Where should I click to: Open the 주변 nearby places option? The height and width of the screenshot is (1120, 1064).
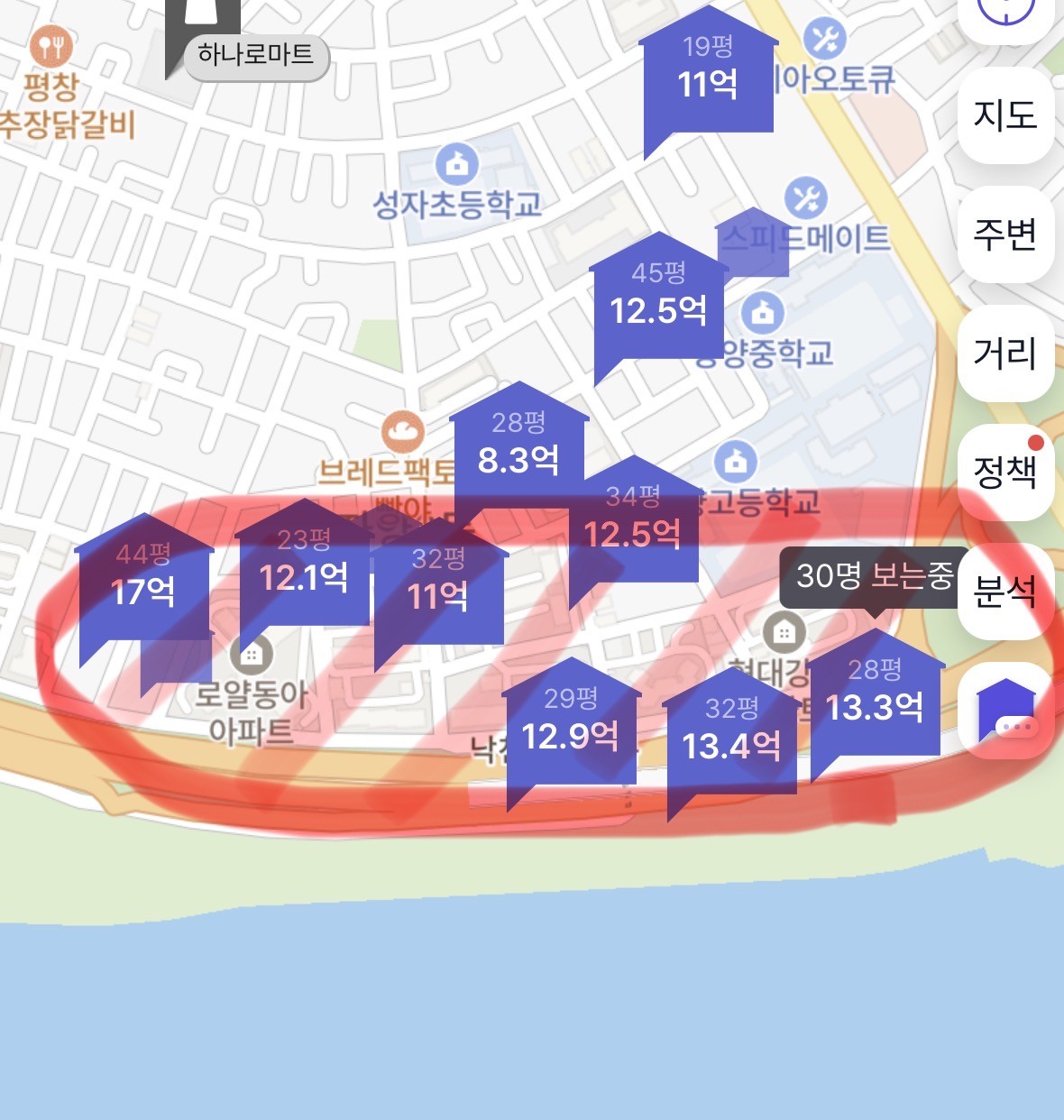pyautogui.click(x=1005, y=234)
